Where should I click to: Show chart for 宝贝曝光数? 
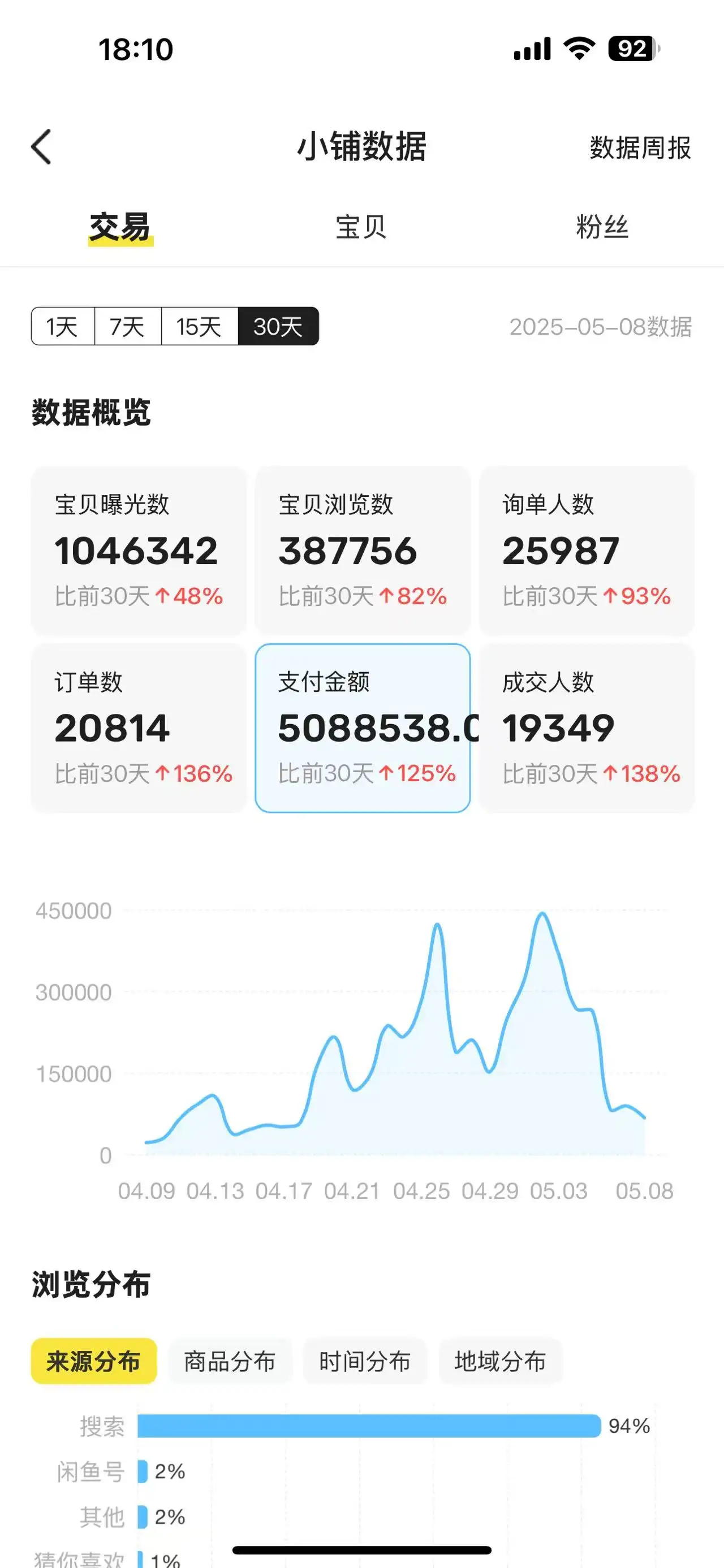(139, 551)
